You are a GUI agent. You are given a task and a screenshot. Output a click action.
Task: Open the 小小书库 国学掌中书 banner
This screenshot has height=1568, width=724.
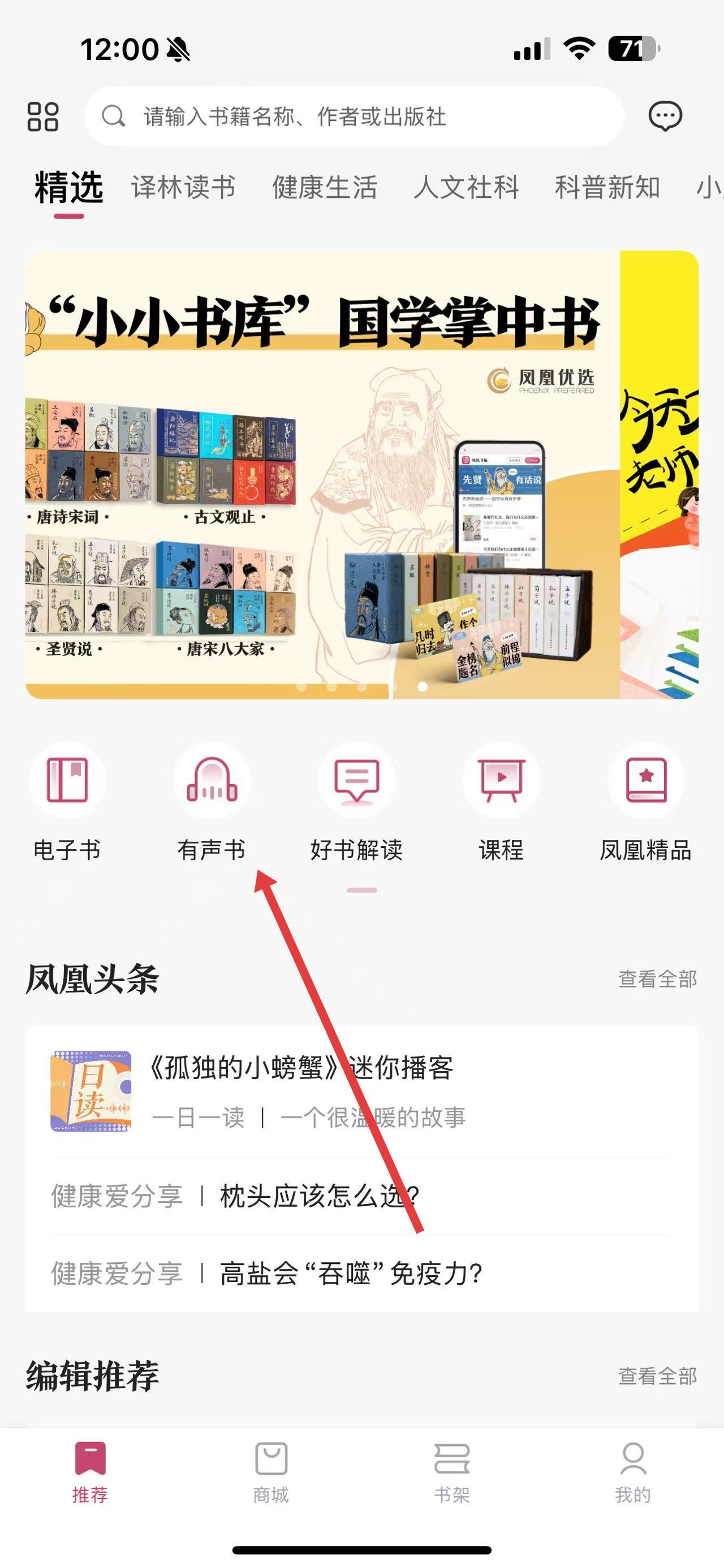click(323, 475)
